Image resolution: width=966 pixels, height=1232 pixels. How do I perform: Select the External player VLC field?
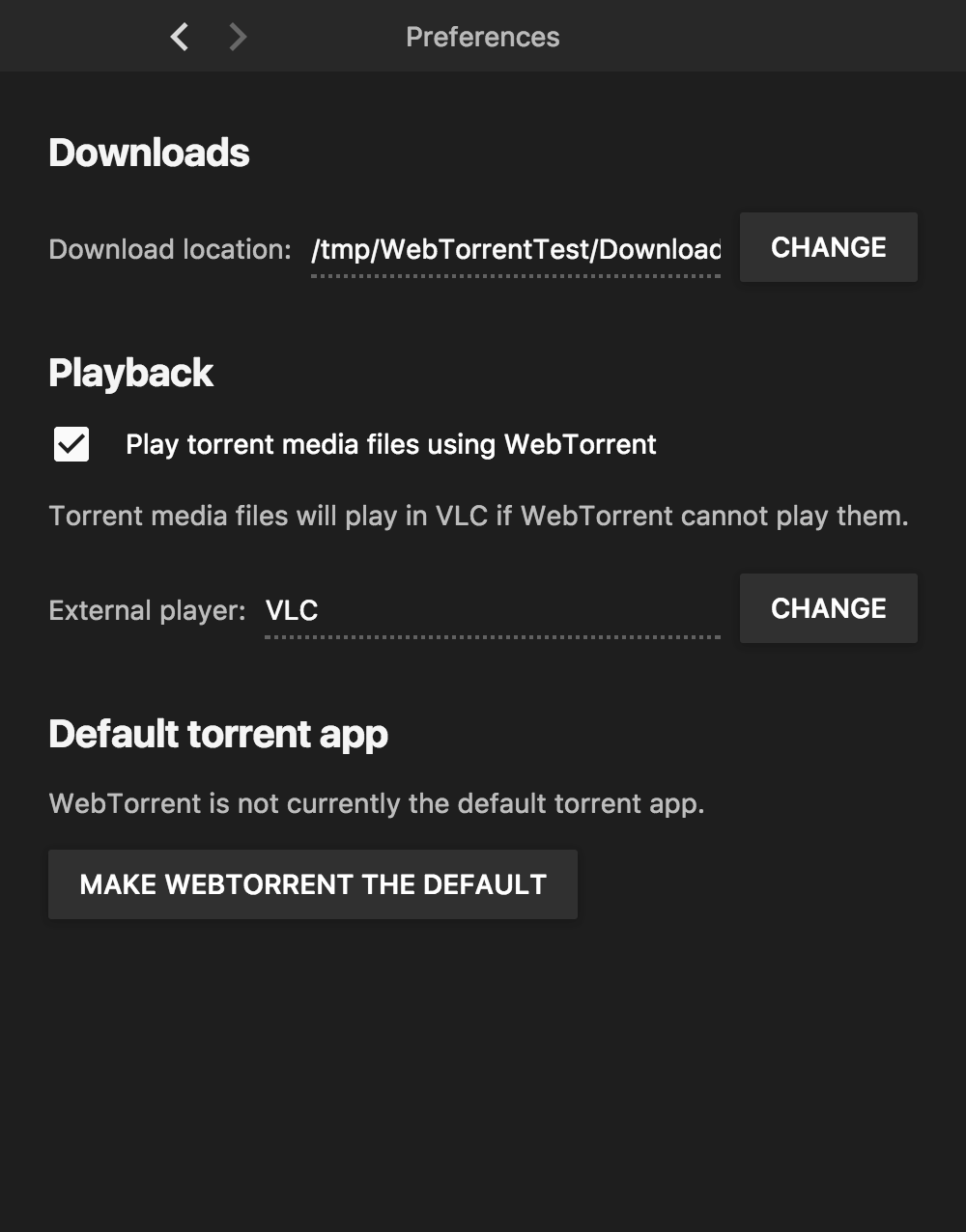click(x=492, y=611)
